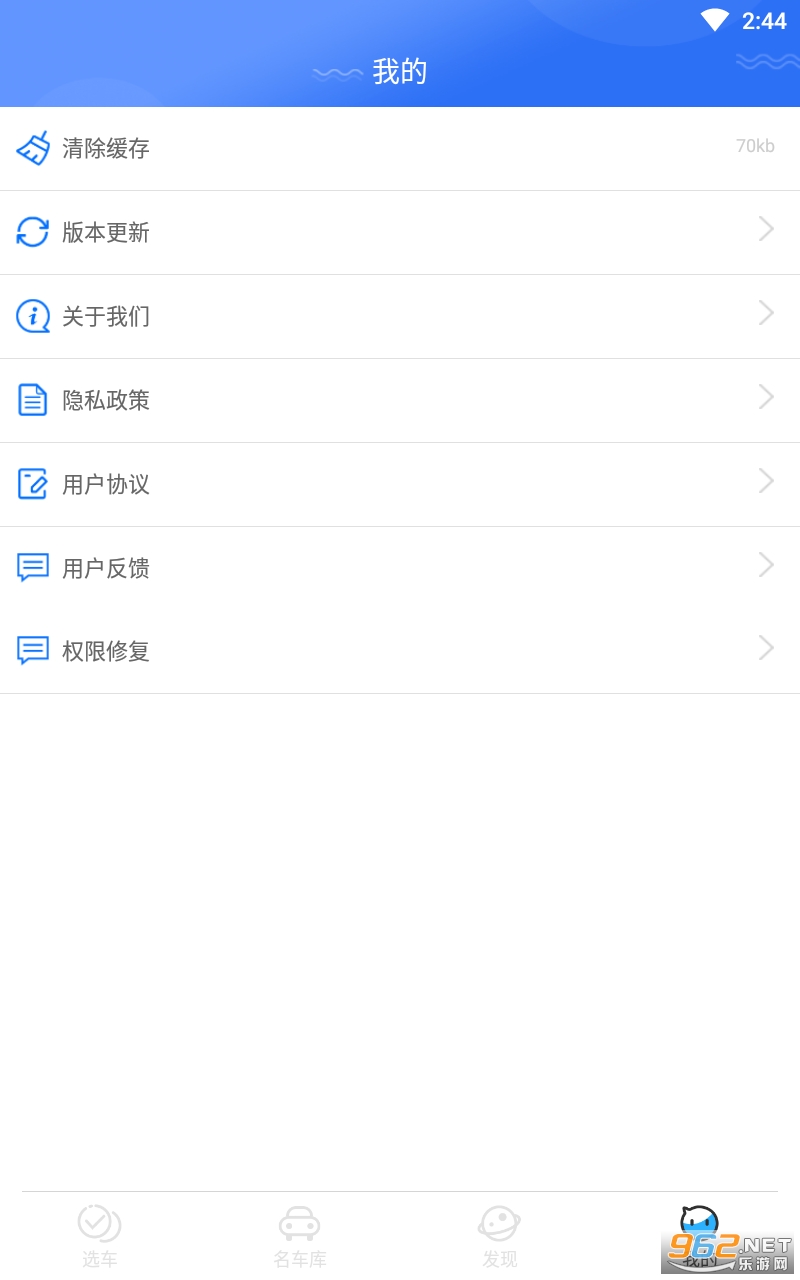This screenshot has height=1280, width=800.
Task: Select the 我的 tab
Action: coord(700,1236)
